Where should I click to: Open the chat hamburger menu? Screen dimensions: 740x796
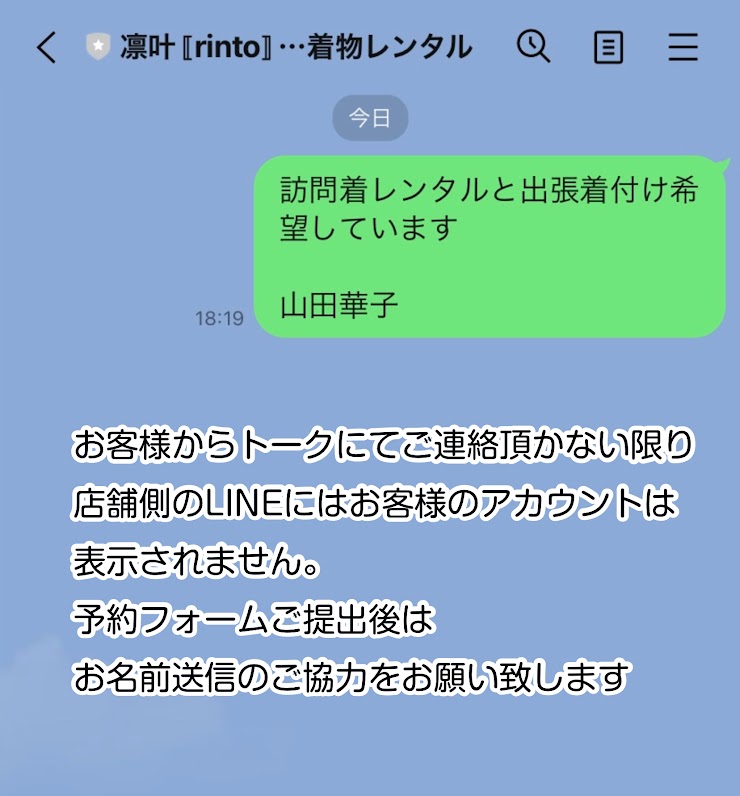coord(683,47)
